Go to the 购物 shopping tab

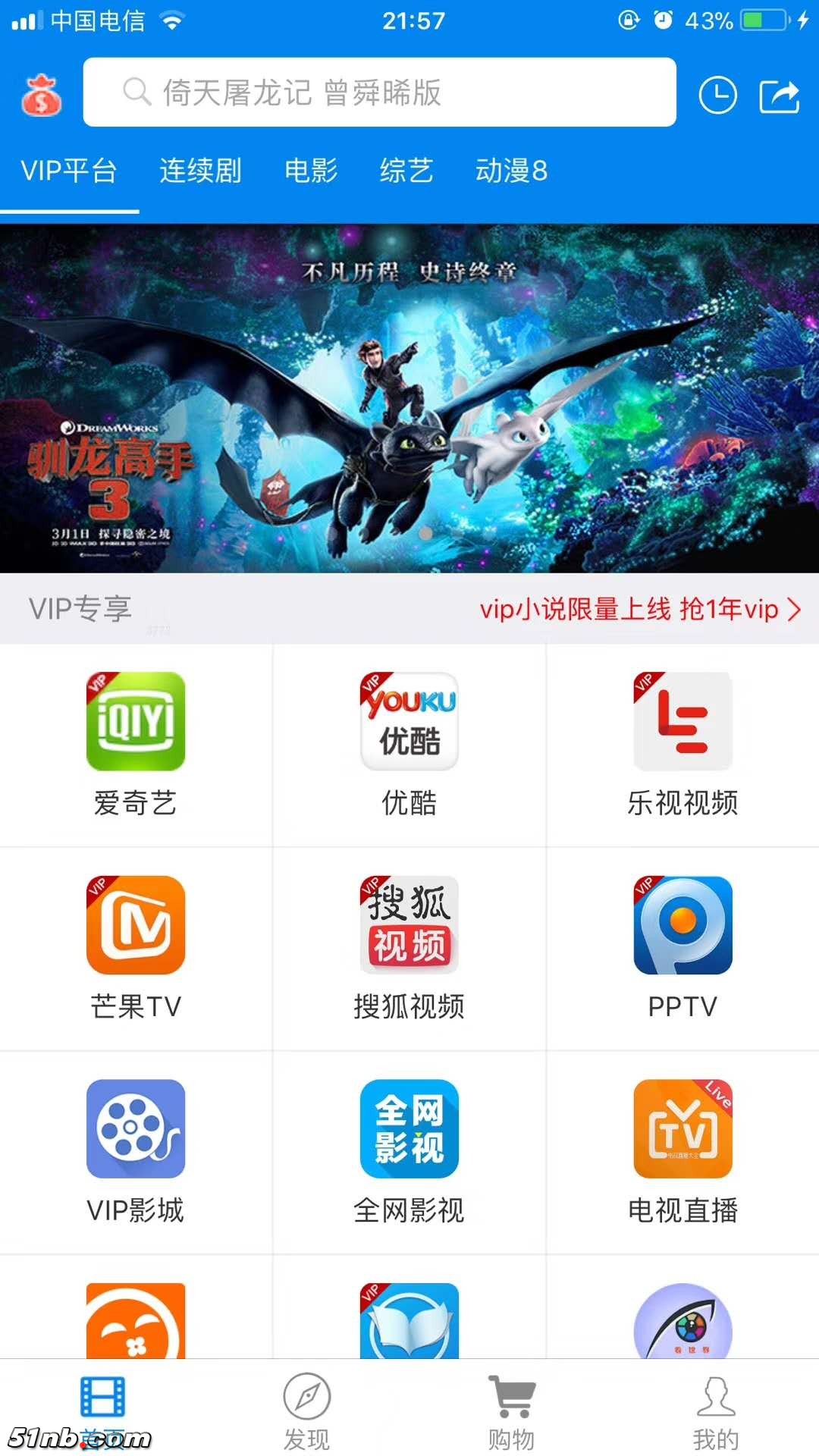(x=511, y=1411)
